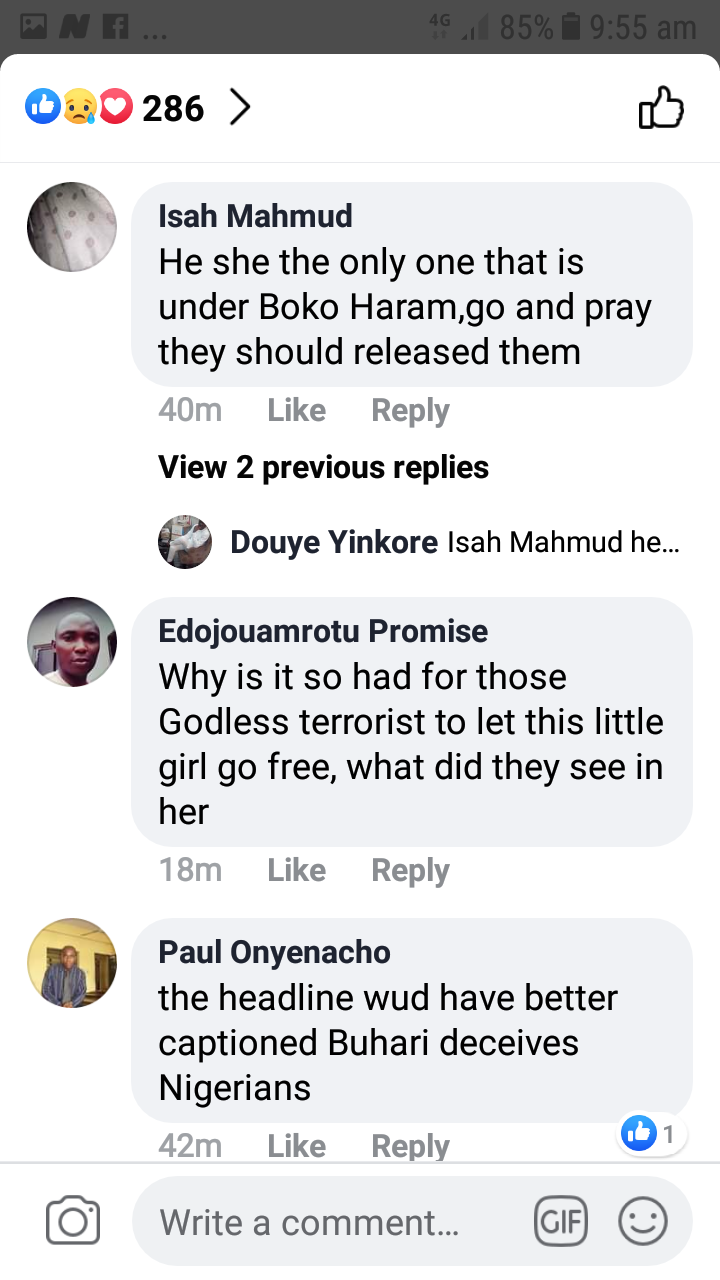This screenshot has height=1280, width=720.
Task: Open Douye Yinkore's reply
Action: (x=454, y=543)
